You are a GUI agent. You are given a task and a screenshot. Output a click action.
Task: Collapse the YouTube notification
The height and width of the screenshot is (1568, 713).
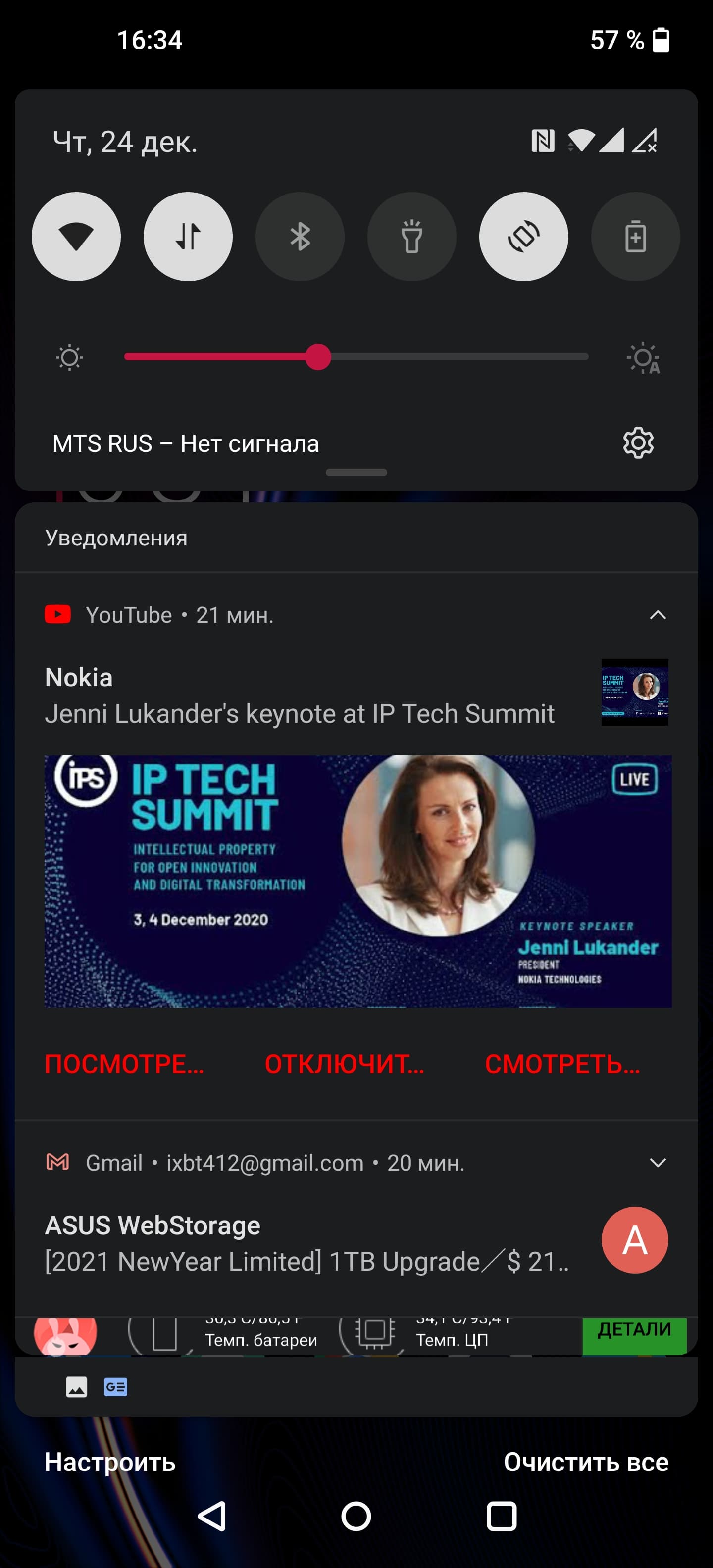click(658, 615)
